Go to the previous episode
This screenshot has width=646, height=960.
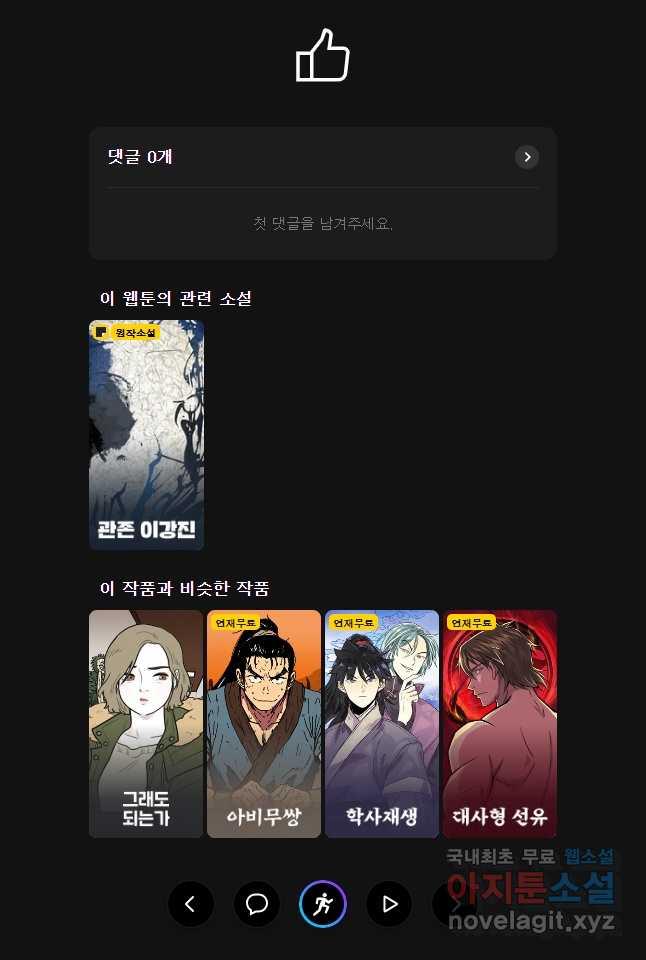191,905
